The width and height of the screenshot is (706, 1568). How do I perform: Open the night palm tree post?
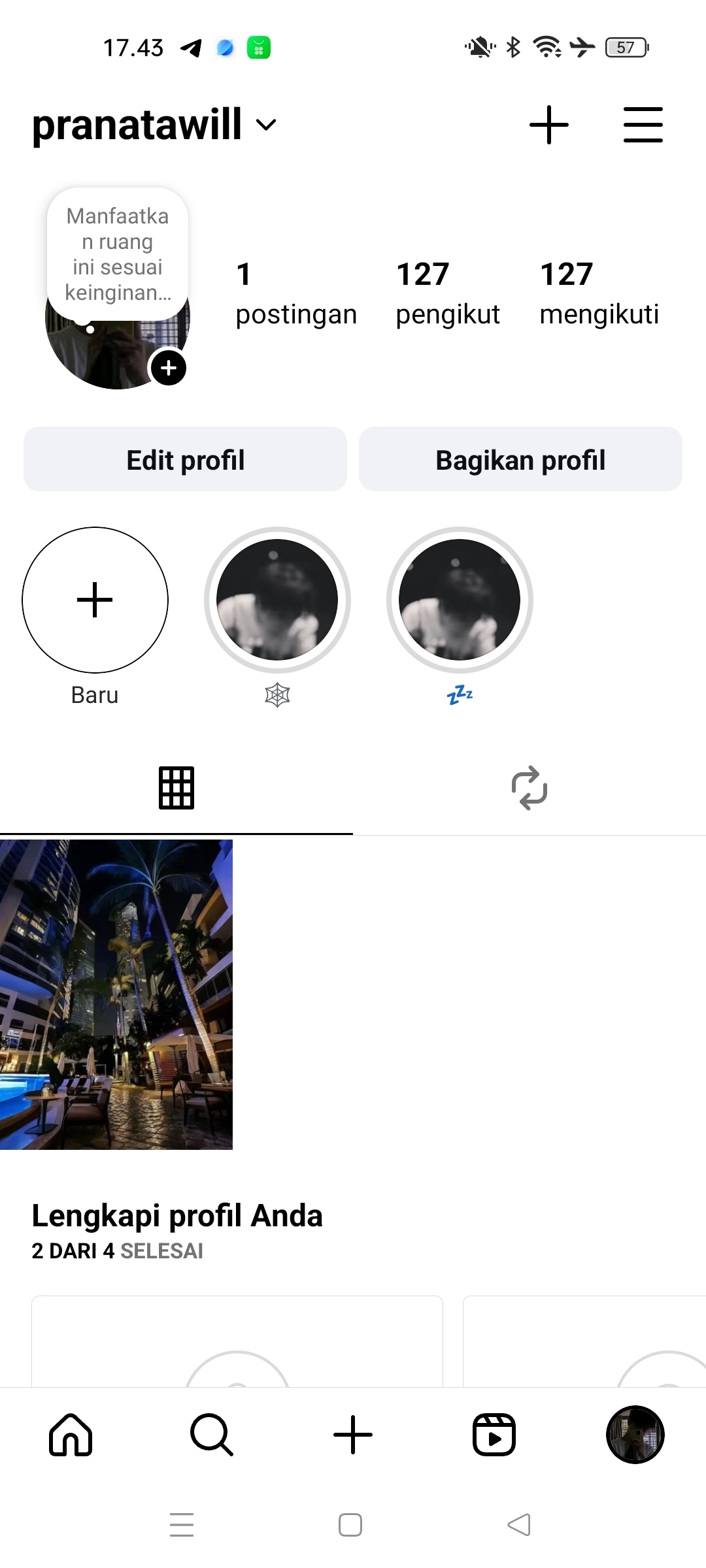(x=116, y=994)
